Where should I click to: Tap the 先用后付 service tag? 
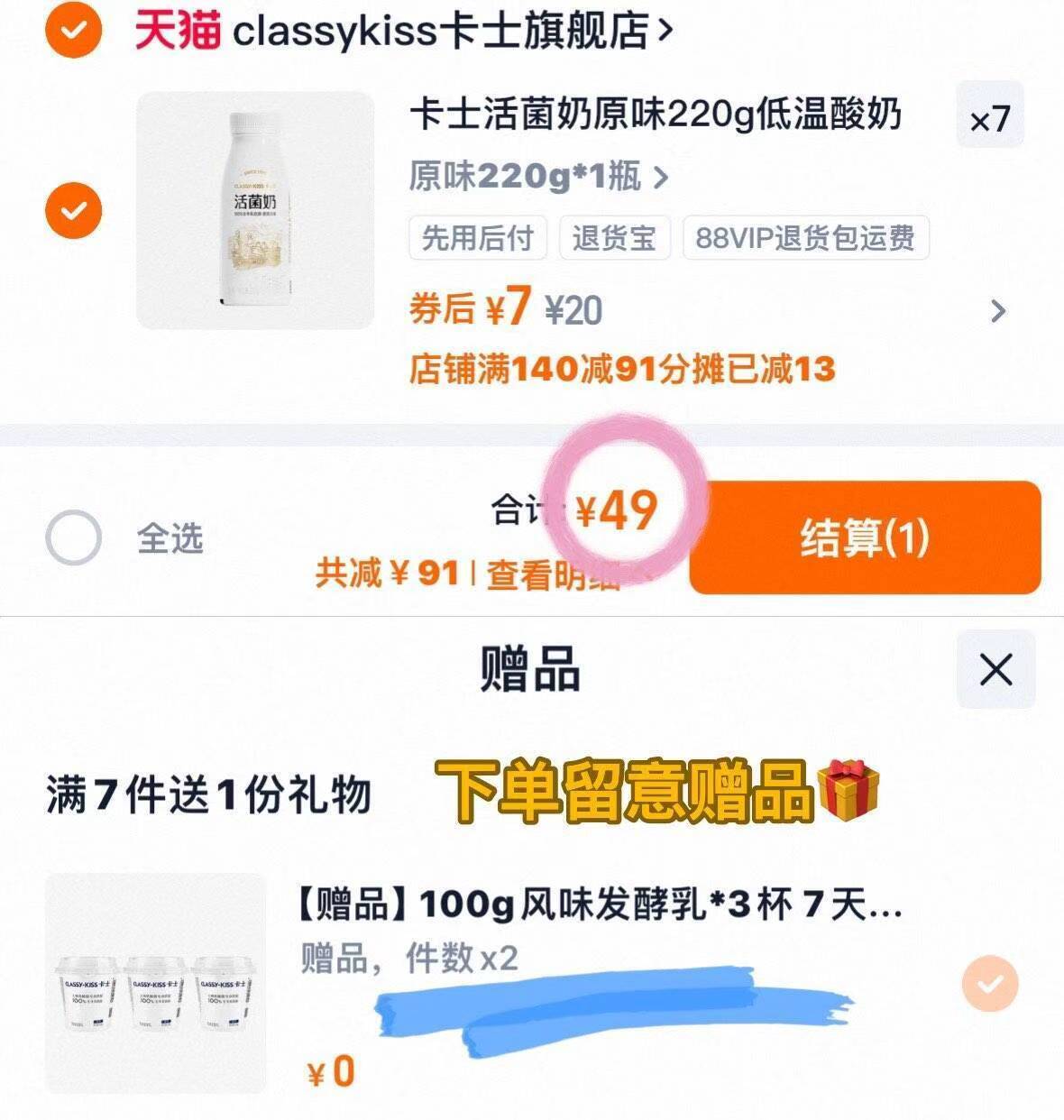(x=479, y=239)
